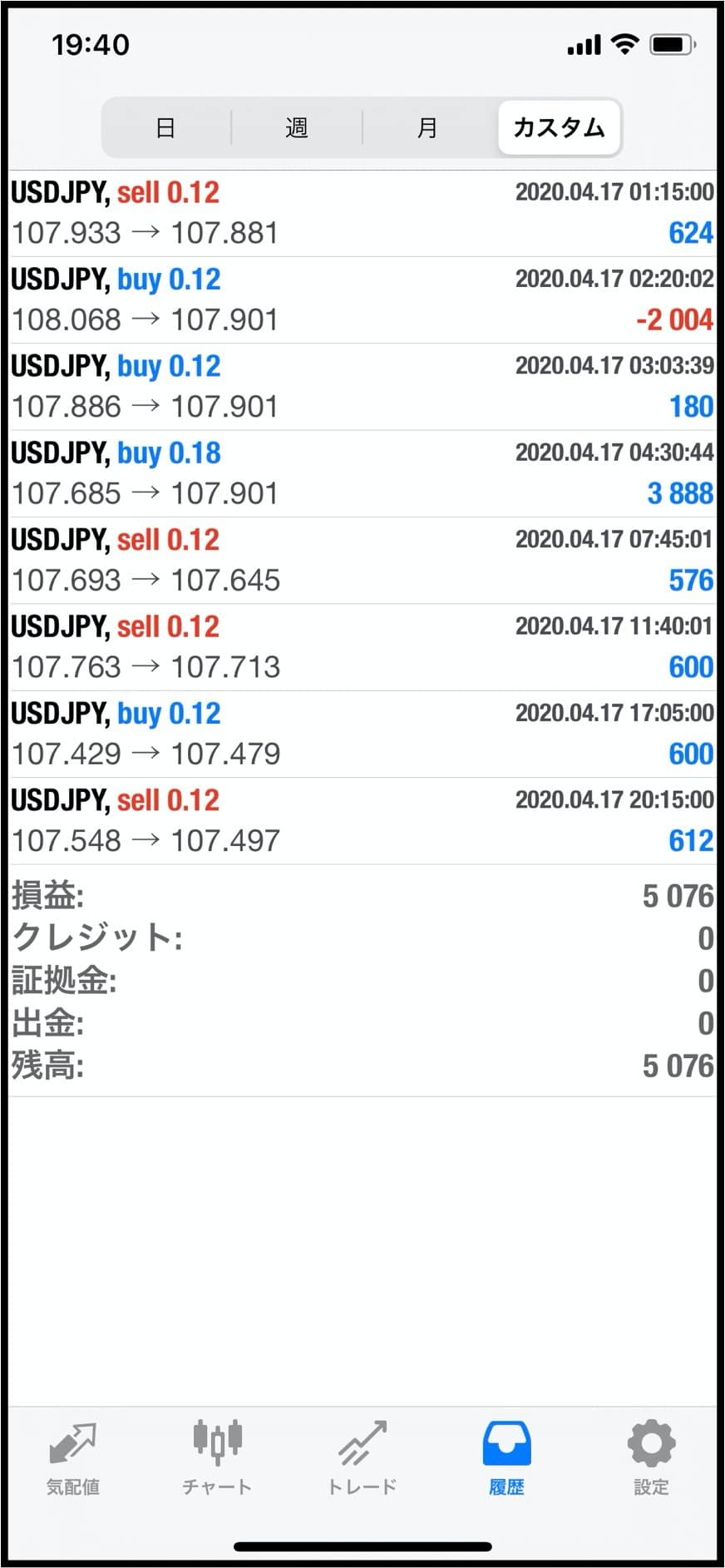Select the 週 (week) period tab
This screenshot has width=725, height=1568.
(297, 127)
